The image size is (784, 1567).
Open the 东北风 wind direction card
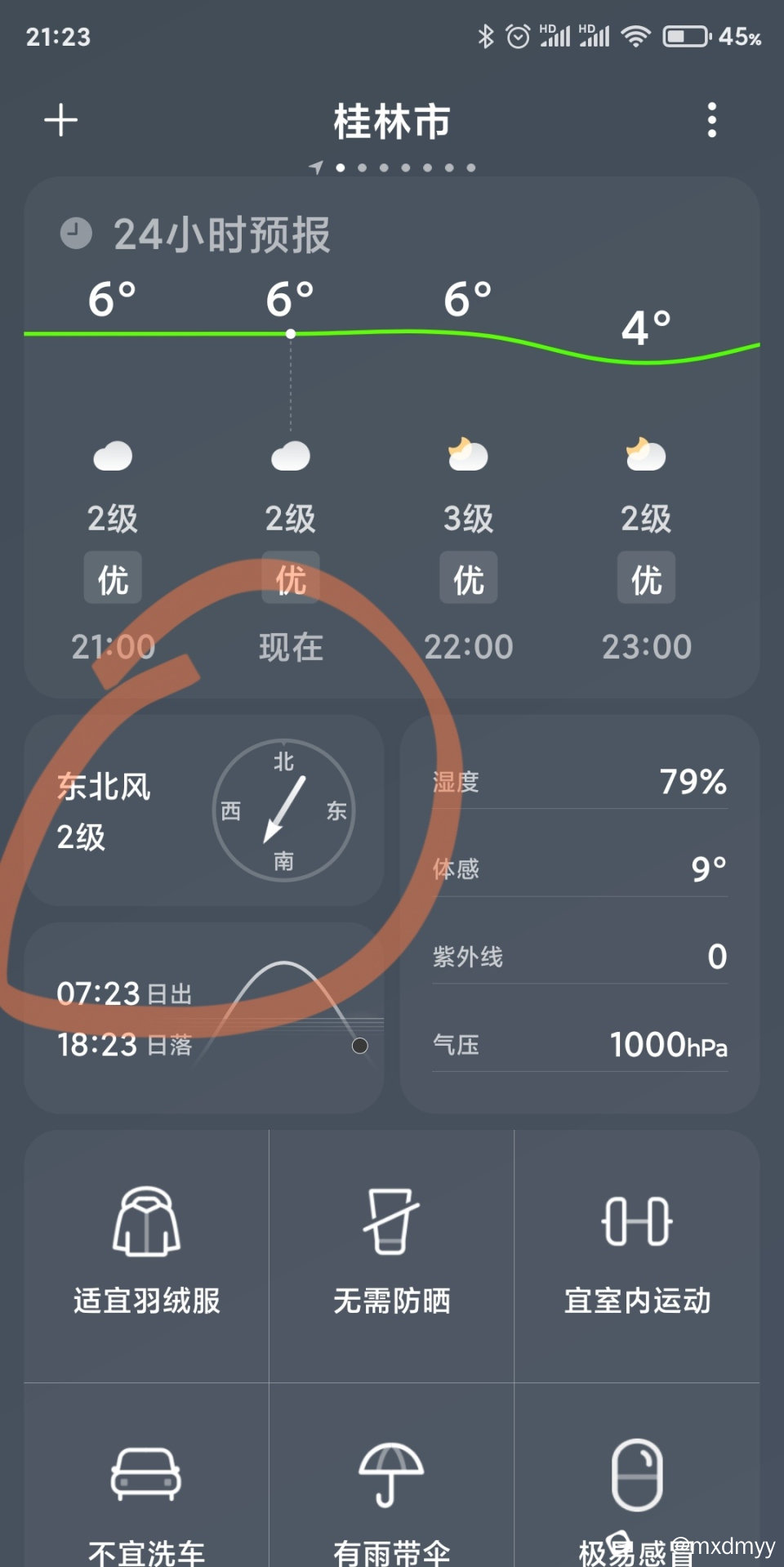(203, 810)
